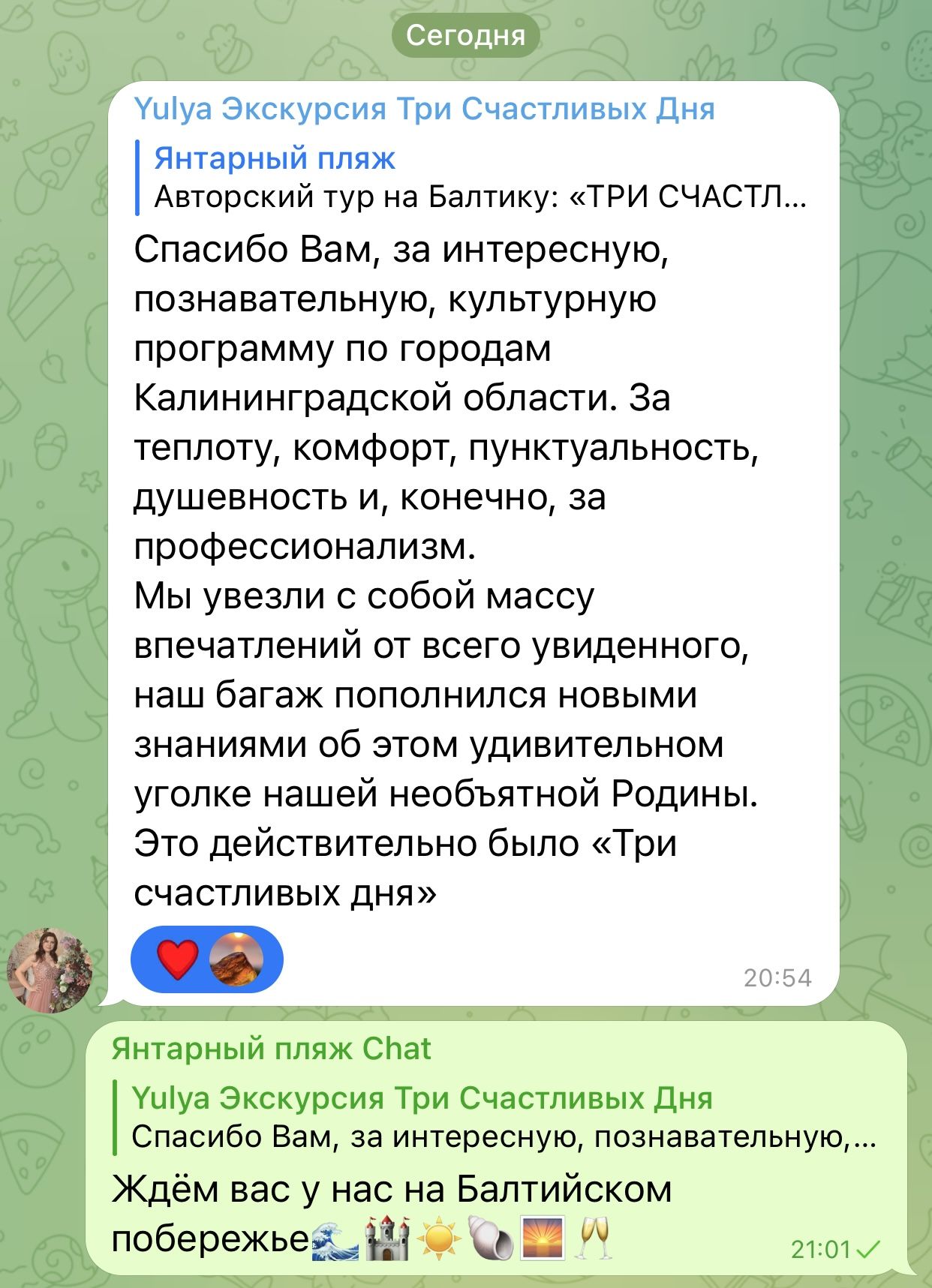Open the Янтарный пляж Chat sender name
932x1288 pixels.
coord(271,1049)
